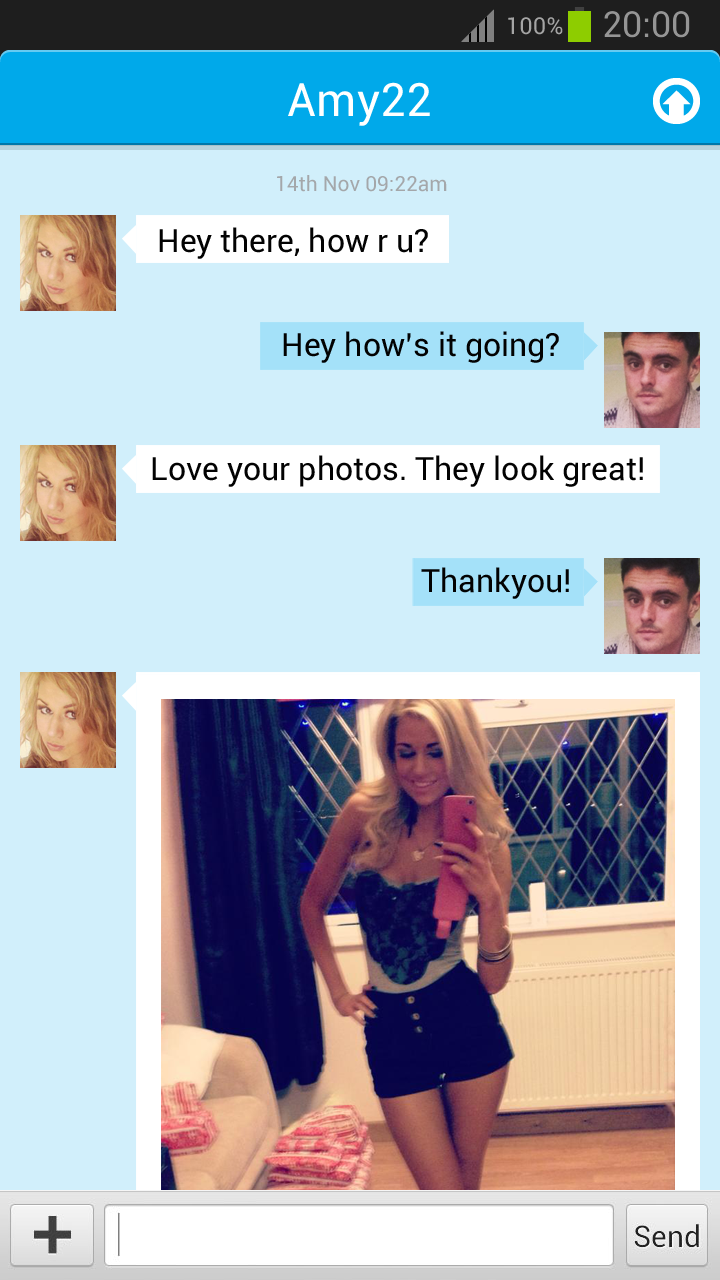Open the photo sent by Amy22

[417, 940]
